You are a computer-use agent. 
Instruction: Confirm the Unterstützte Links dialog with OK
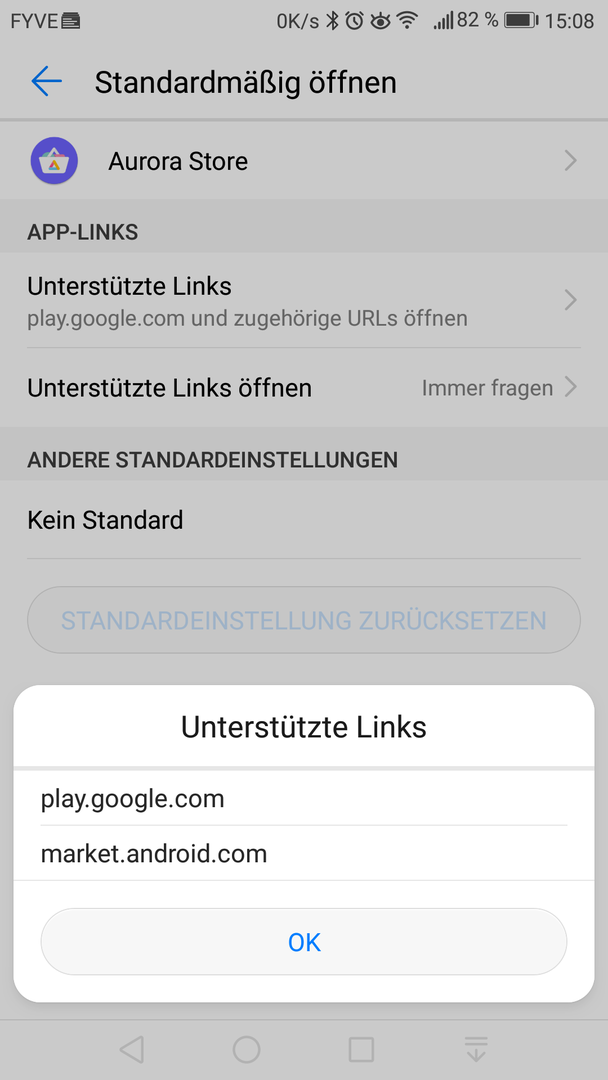pos(304,942)
